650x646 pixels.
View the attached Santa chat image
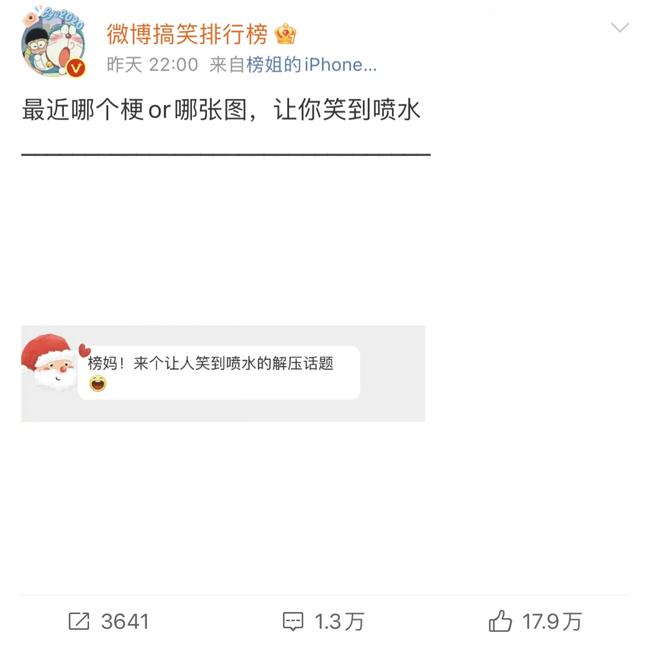[223, 373]
